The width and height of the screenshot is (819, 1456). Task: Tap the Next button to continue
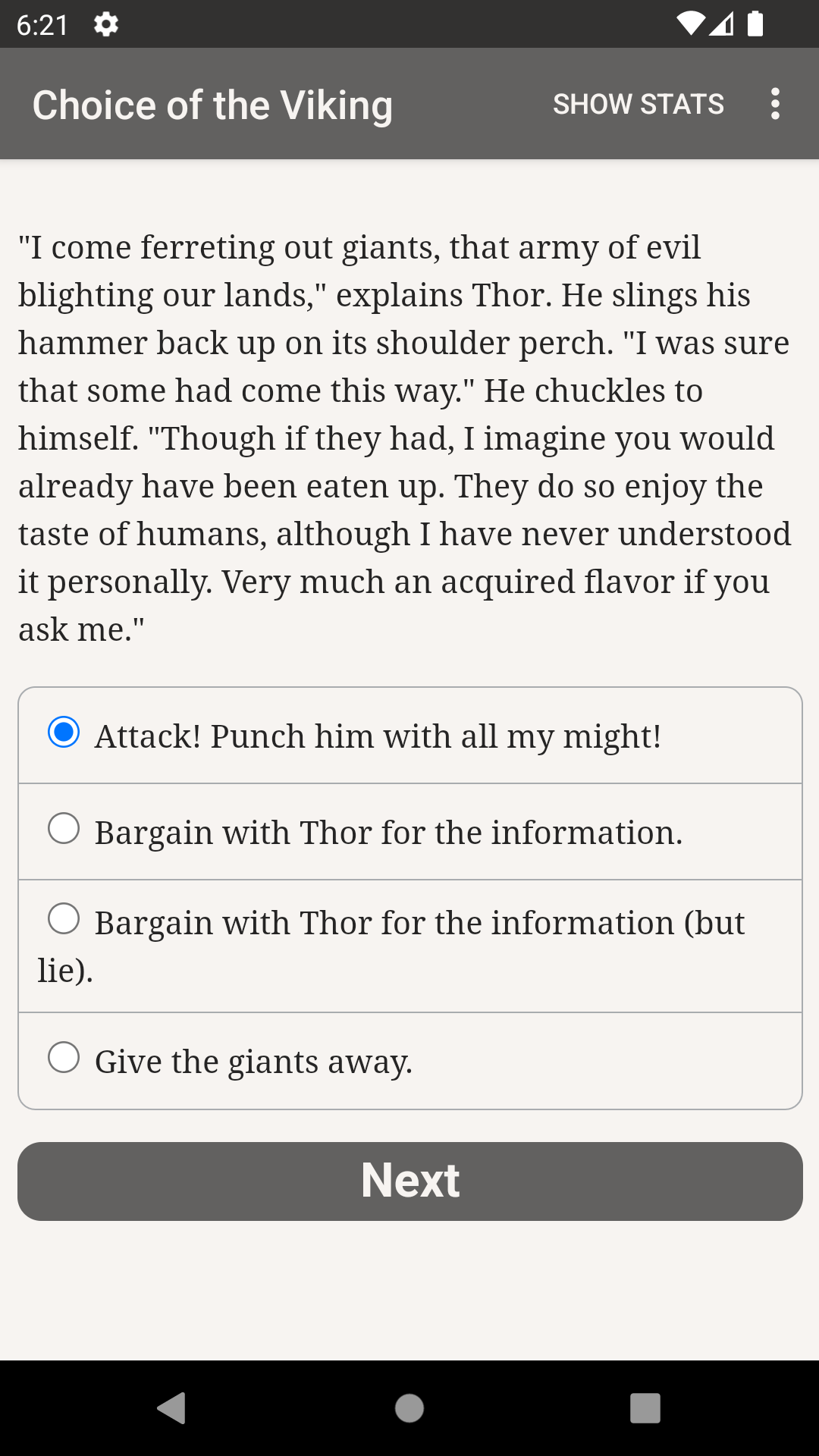coord(410,1181)
